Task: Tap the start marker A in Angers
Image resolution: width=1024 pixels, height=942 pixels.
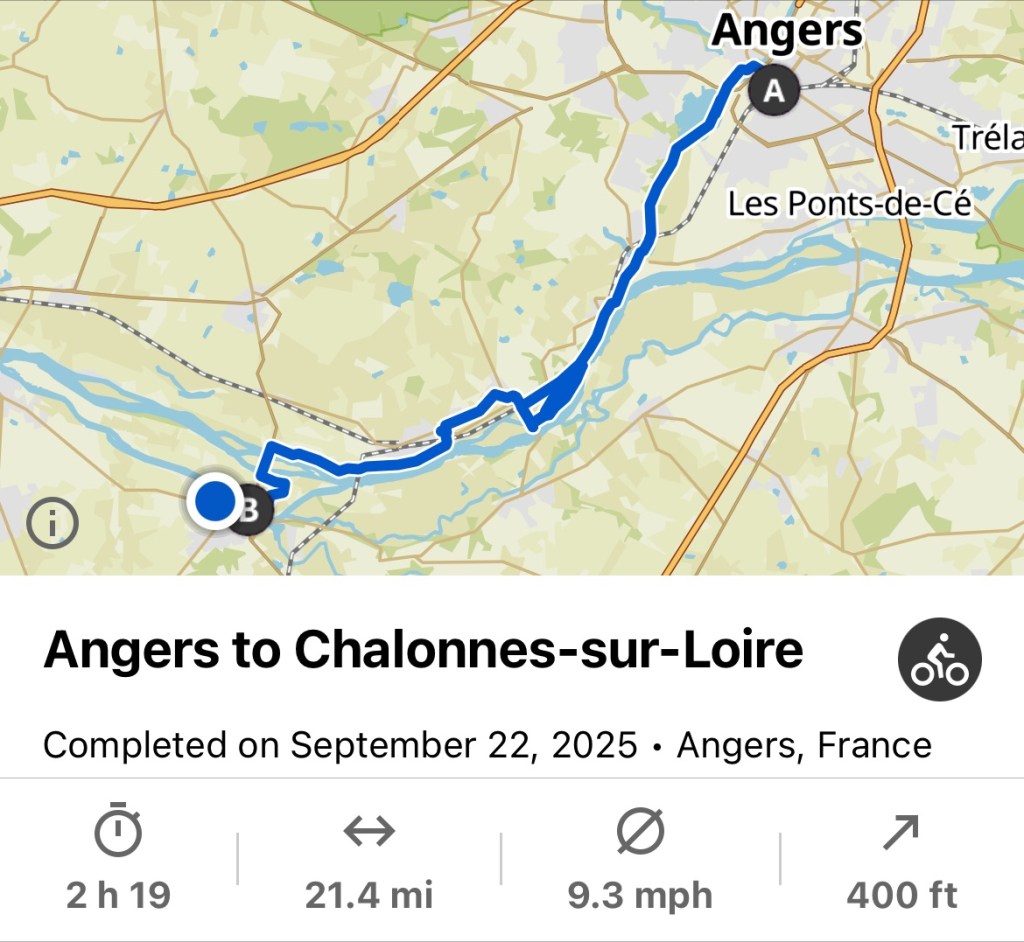Action: 774,91
